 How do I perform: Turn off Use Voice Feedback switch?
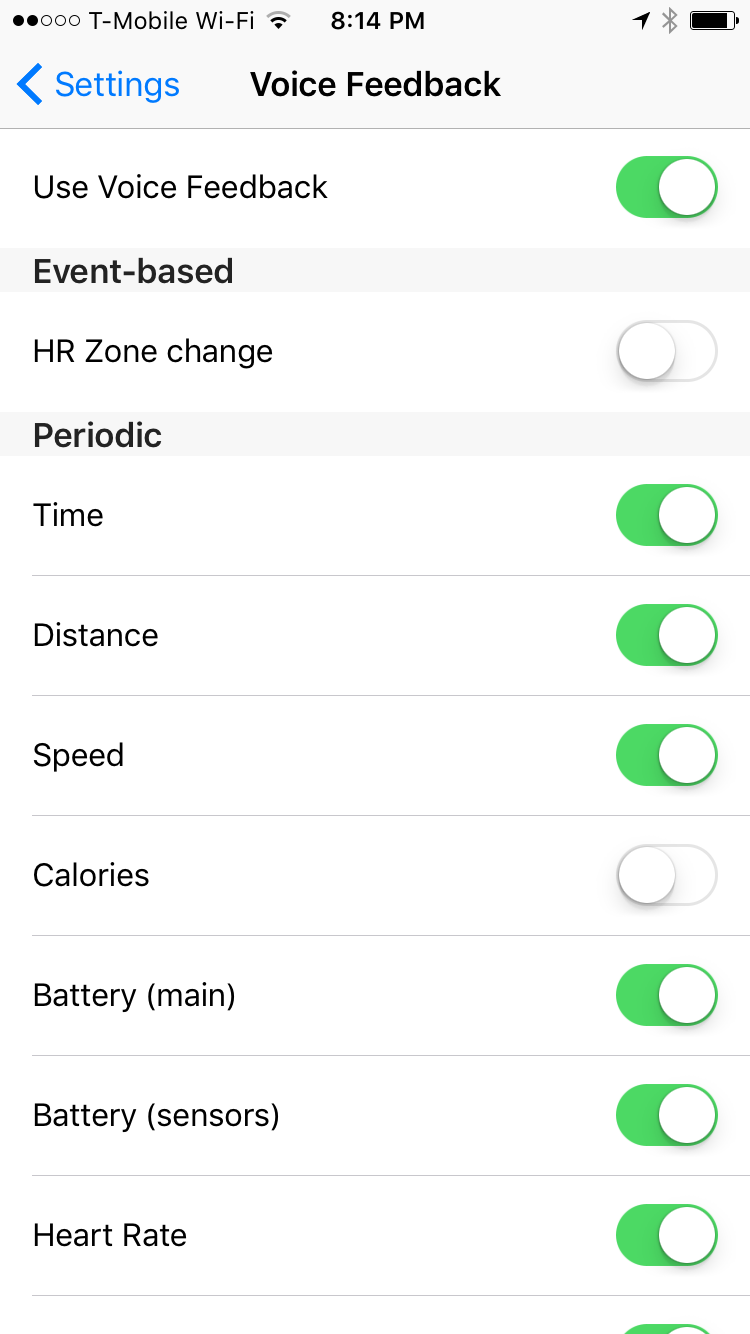666,187
